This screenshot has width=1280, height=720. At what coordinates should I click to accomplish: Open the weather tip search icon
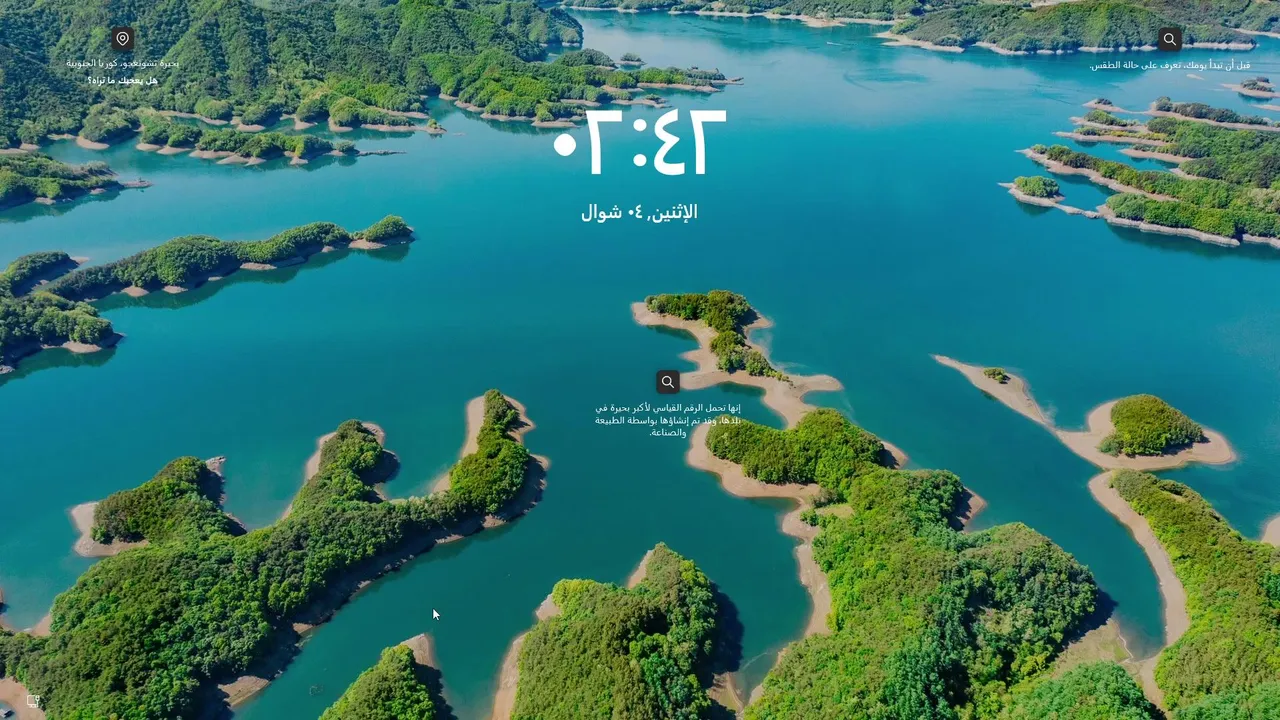(x=1169, y=40)
